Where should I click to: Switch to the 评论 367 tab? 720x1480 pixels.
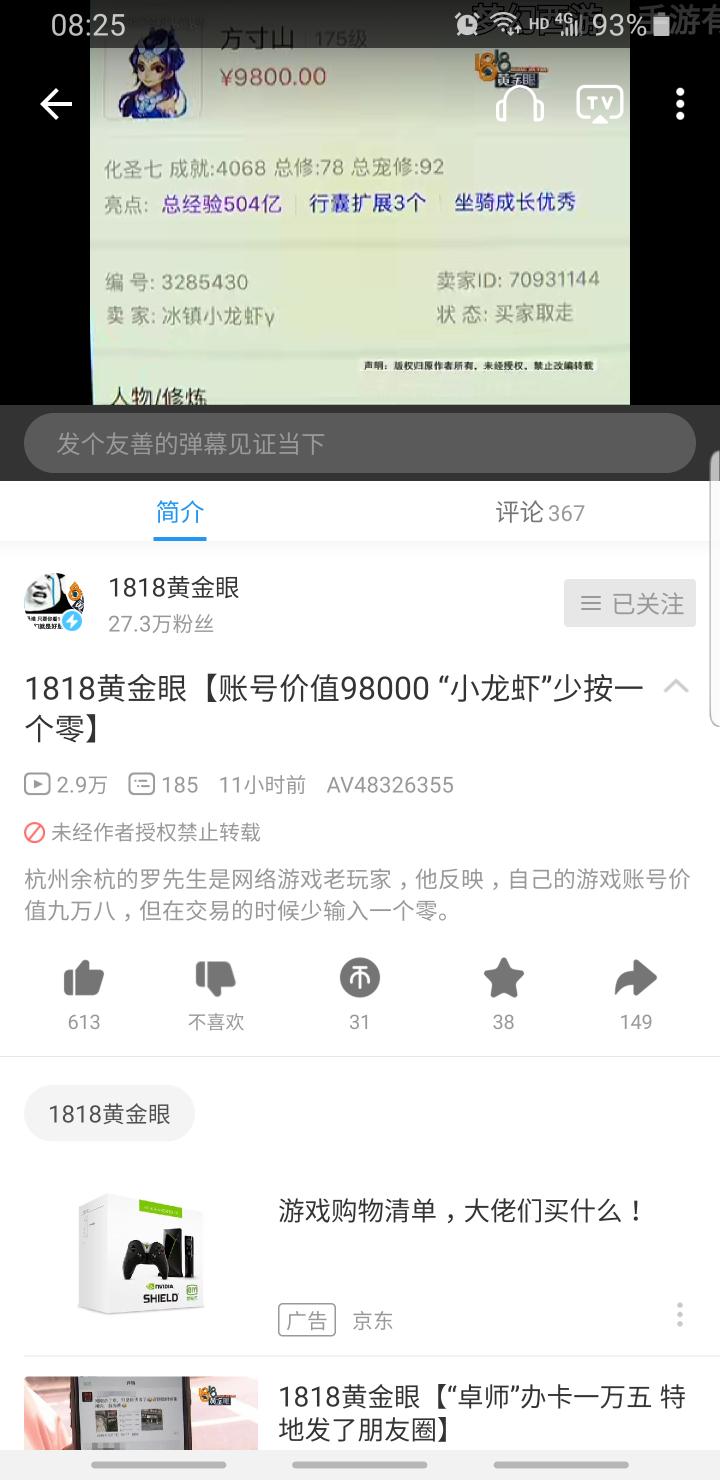click(x=540, y=513)
